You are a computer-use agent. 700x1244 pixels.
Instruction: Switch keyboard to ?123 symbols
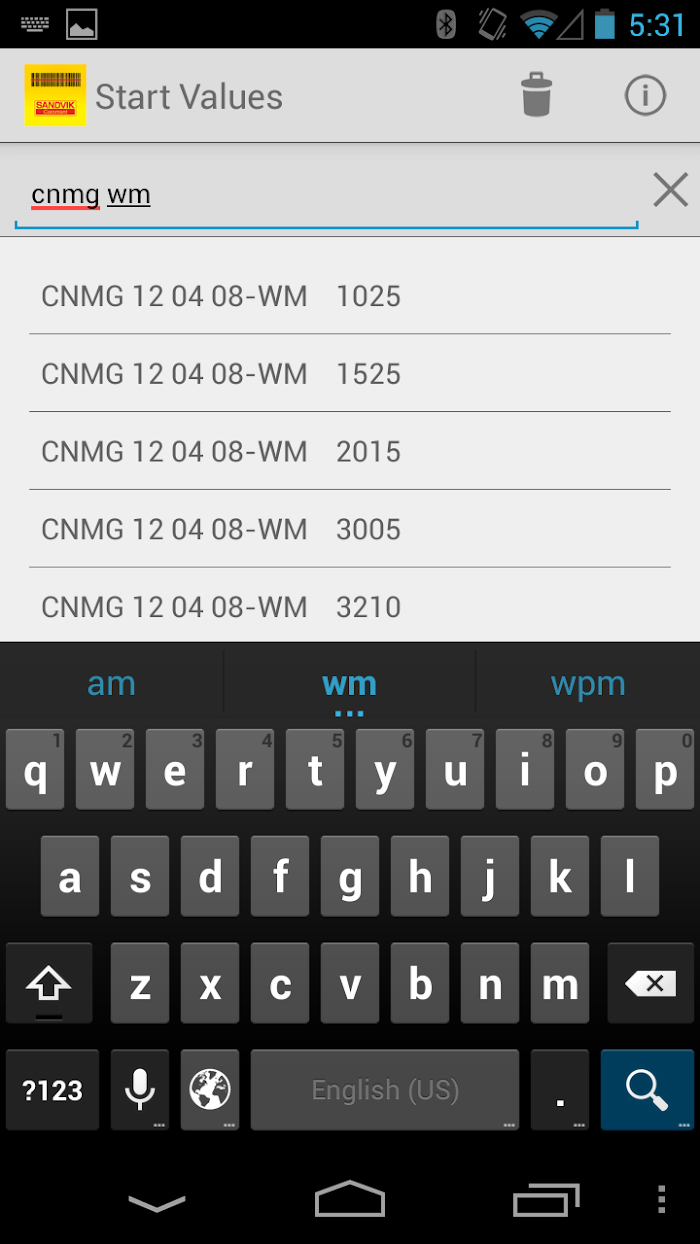click(52, 1089)
